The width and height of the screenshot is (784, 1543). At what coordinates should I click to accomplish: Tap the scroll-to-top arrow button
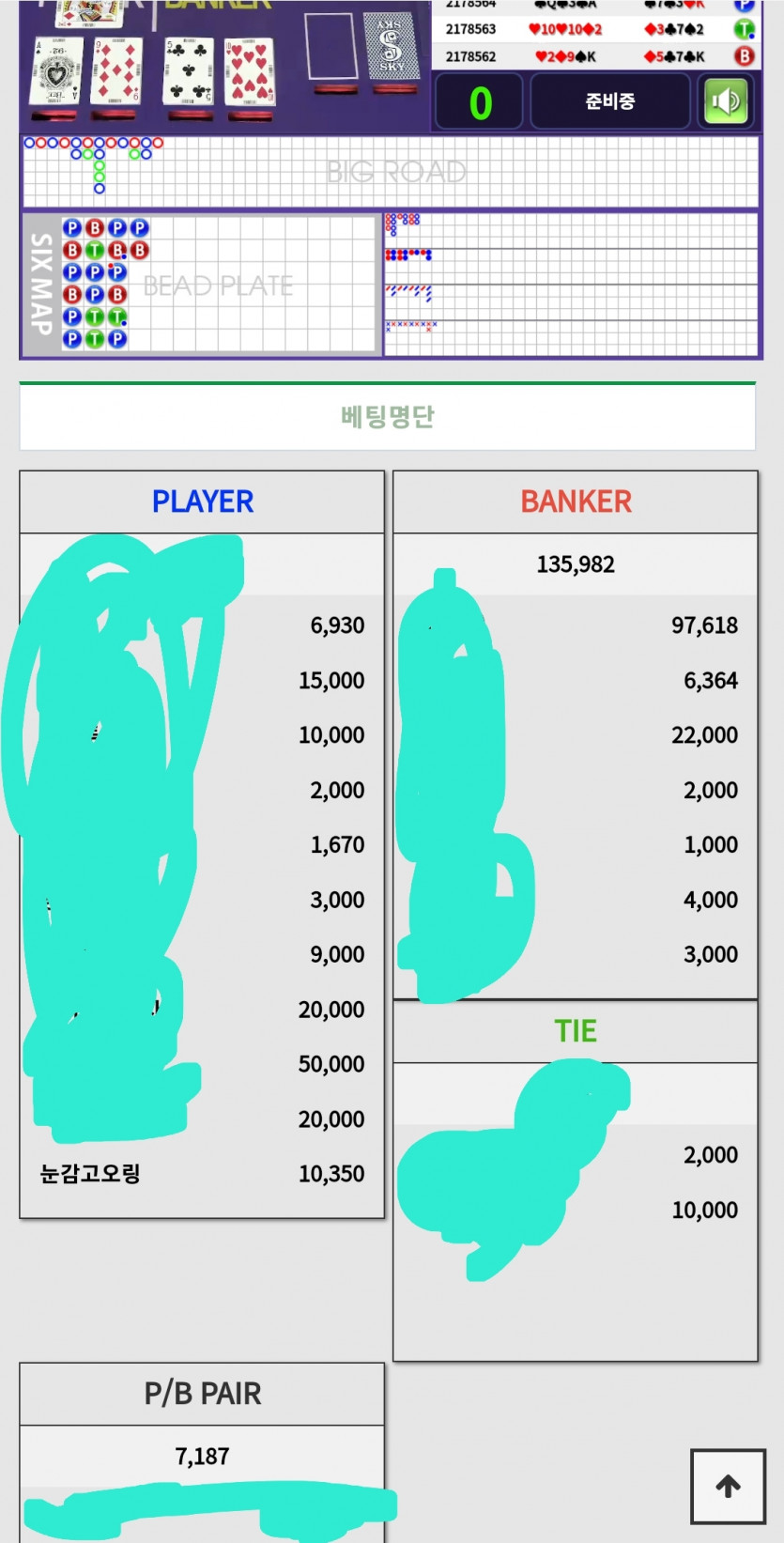point(728,1486)
